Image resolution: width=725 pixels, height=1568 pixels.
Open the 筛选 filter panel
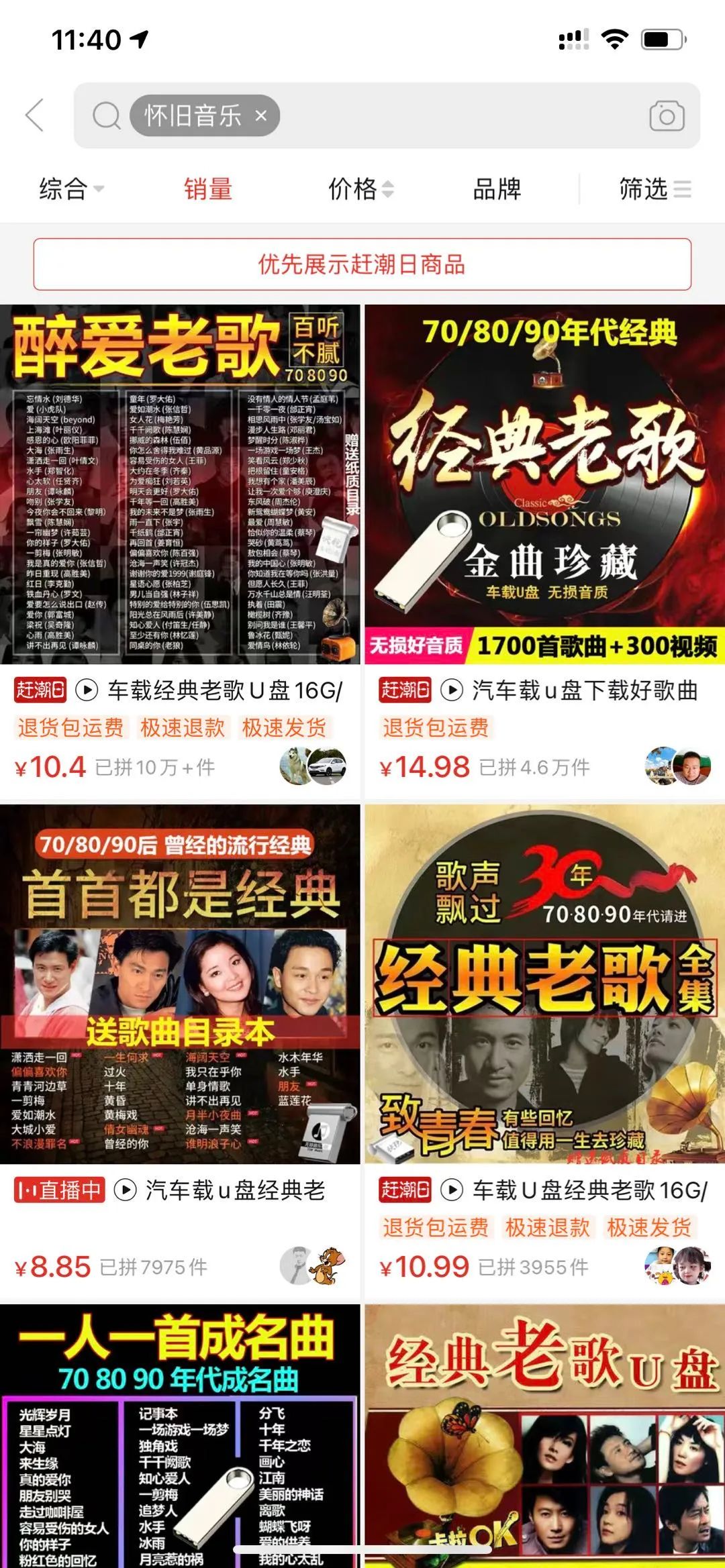[x=654, y=189]
